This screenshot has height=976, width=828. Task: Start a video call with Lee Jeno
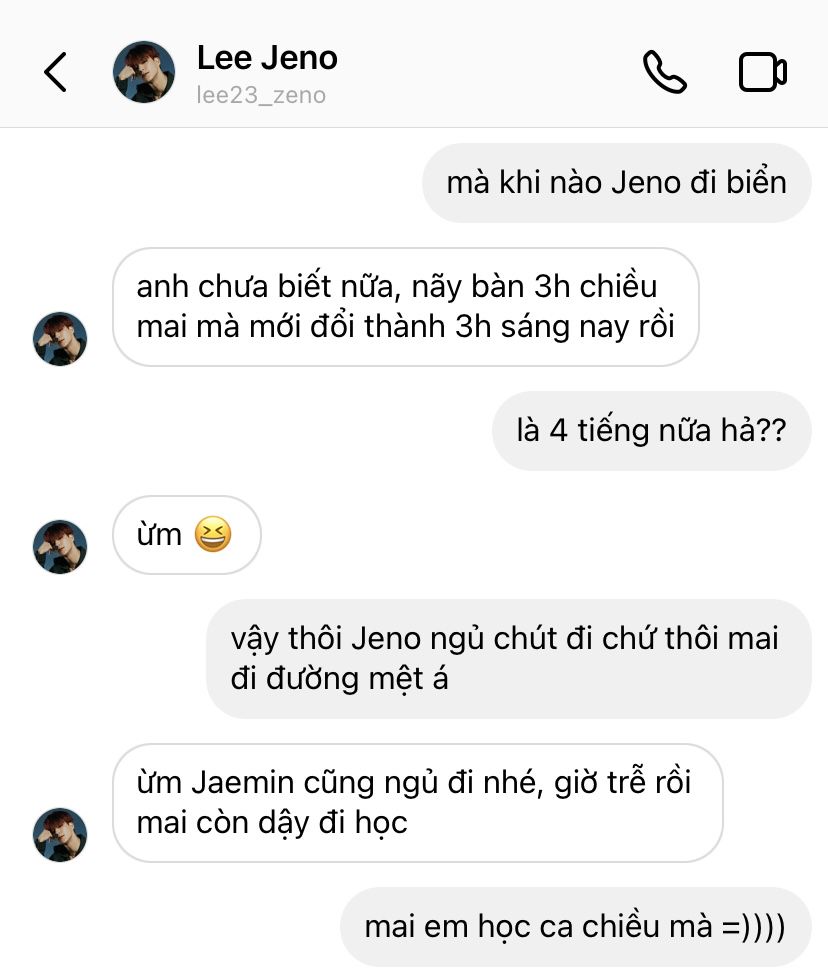[x=762, y=72]
